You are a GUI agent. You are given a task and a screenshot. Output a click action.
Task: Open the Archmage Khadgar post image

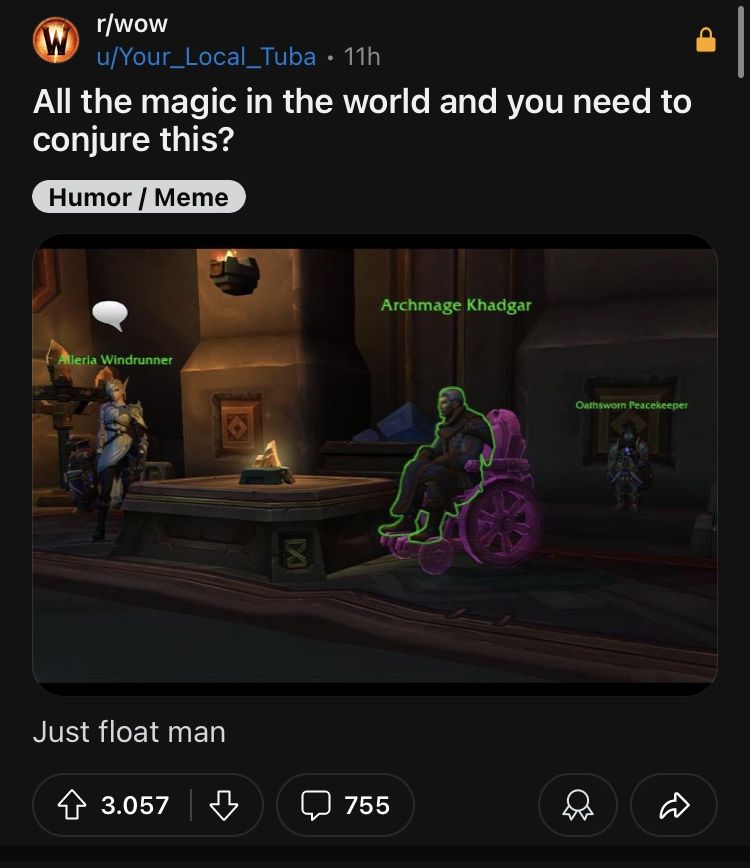[375, 465]
